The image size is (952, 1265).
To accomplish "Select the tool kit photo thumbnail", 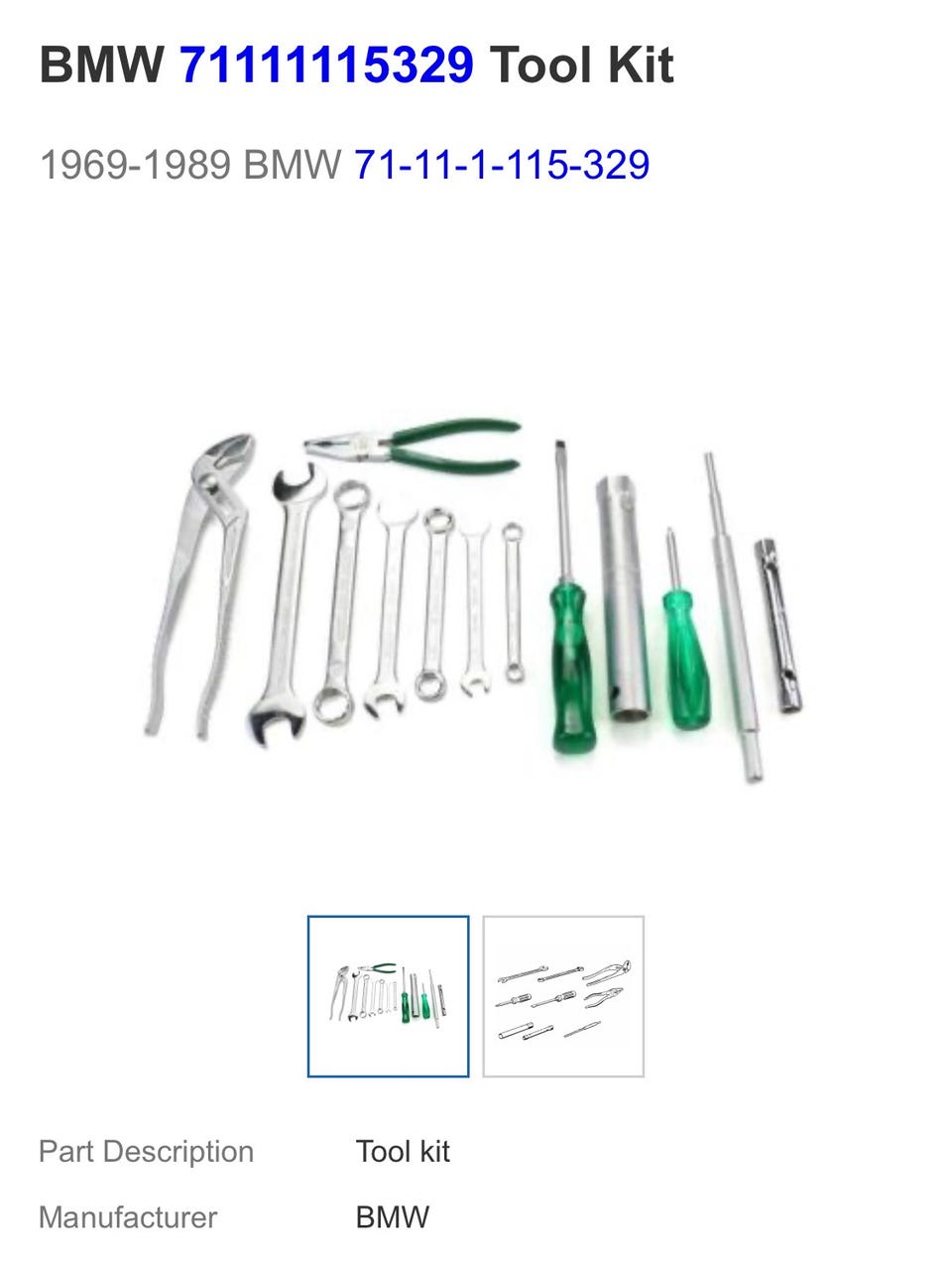I will tap(388, 996).
